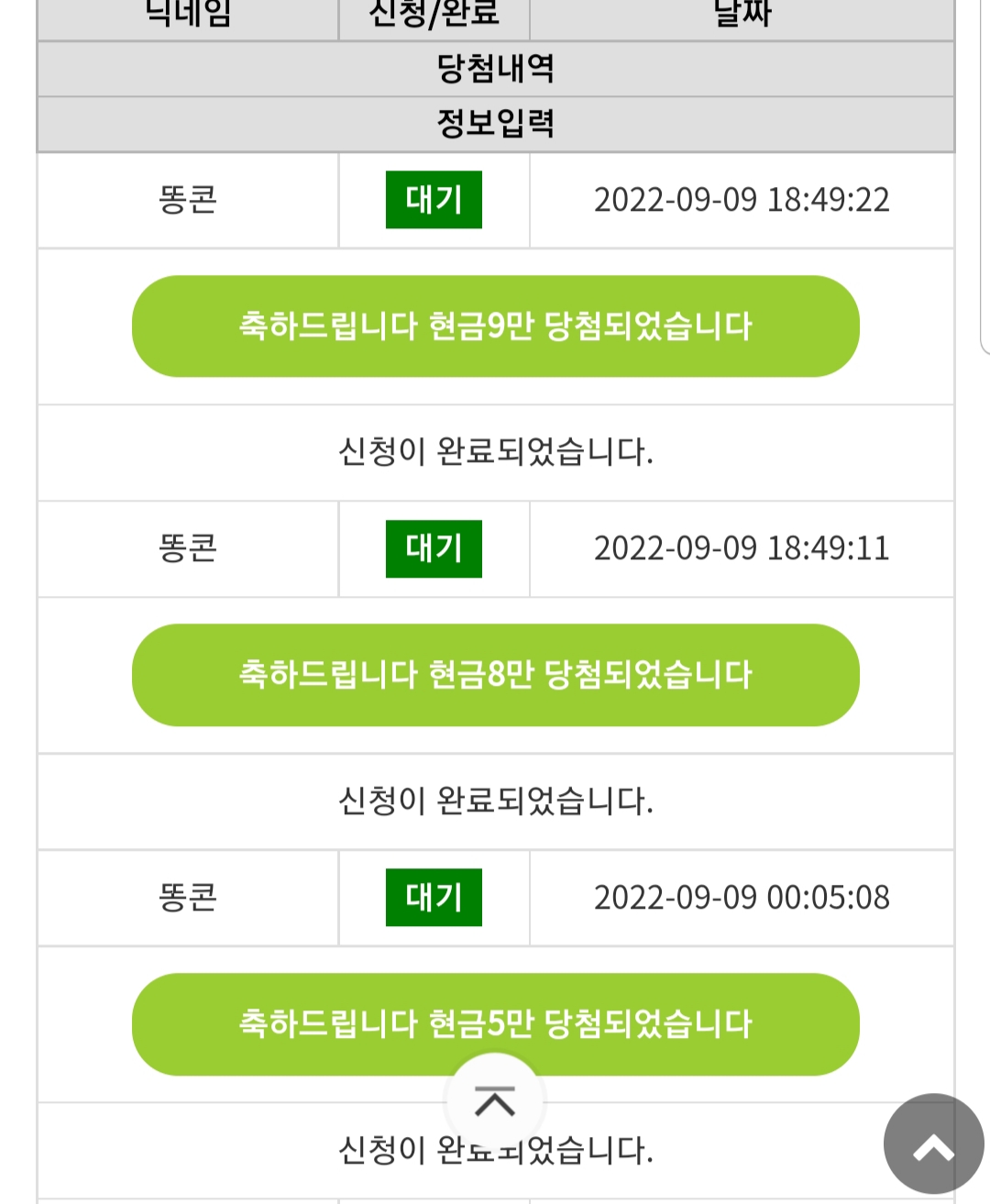This screenshot has width=990, height=1204.
Task: Tap 대기 badge for 18:49:11 entry
Action: click(434, 548)
